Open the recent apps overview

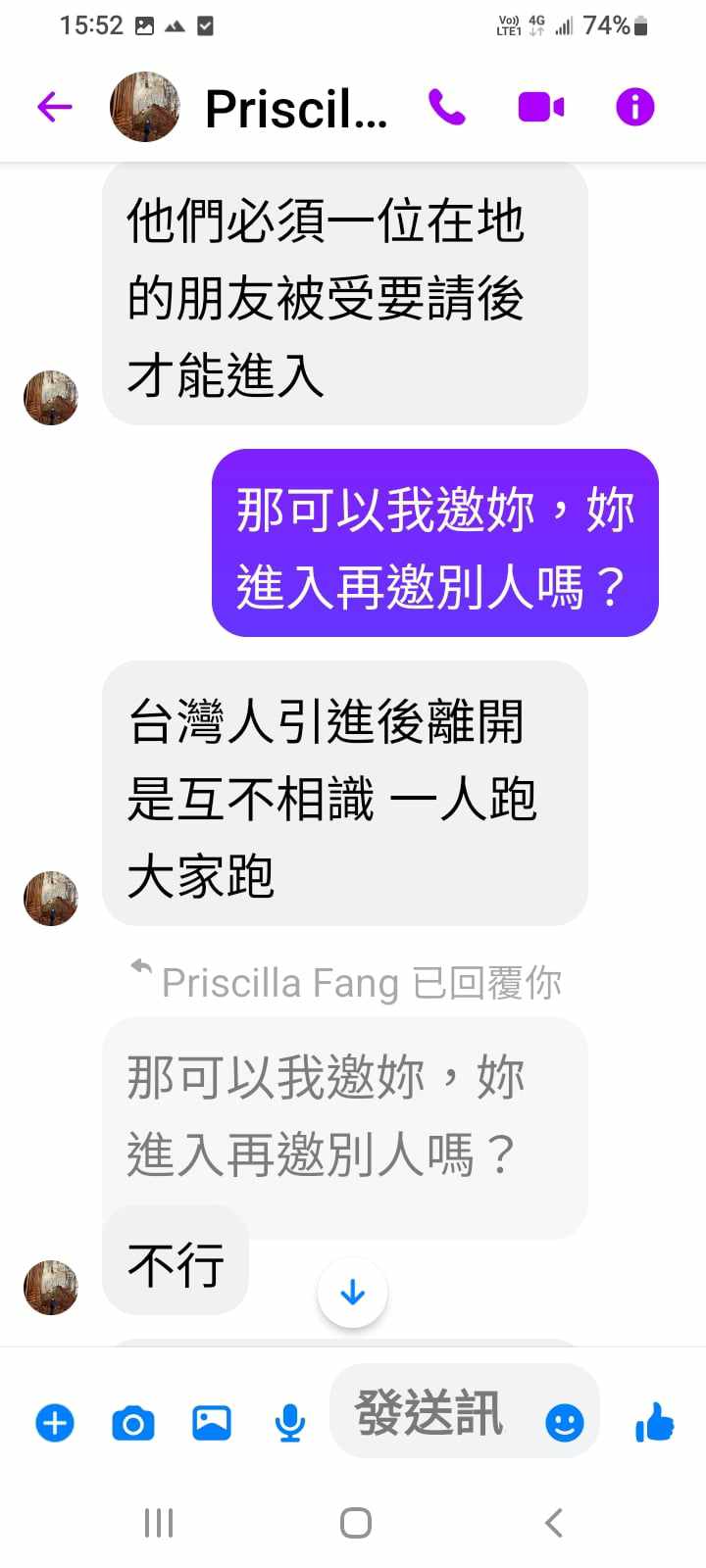point(159,1523)
